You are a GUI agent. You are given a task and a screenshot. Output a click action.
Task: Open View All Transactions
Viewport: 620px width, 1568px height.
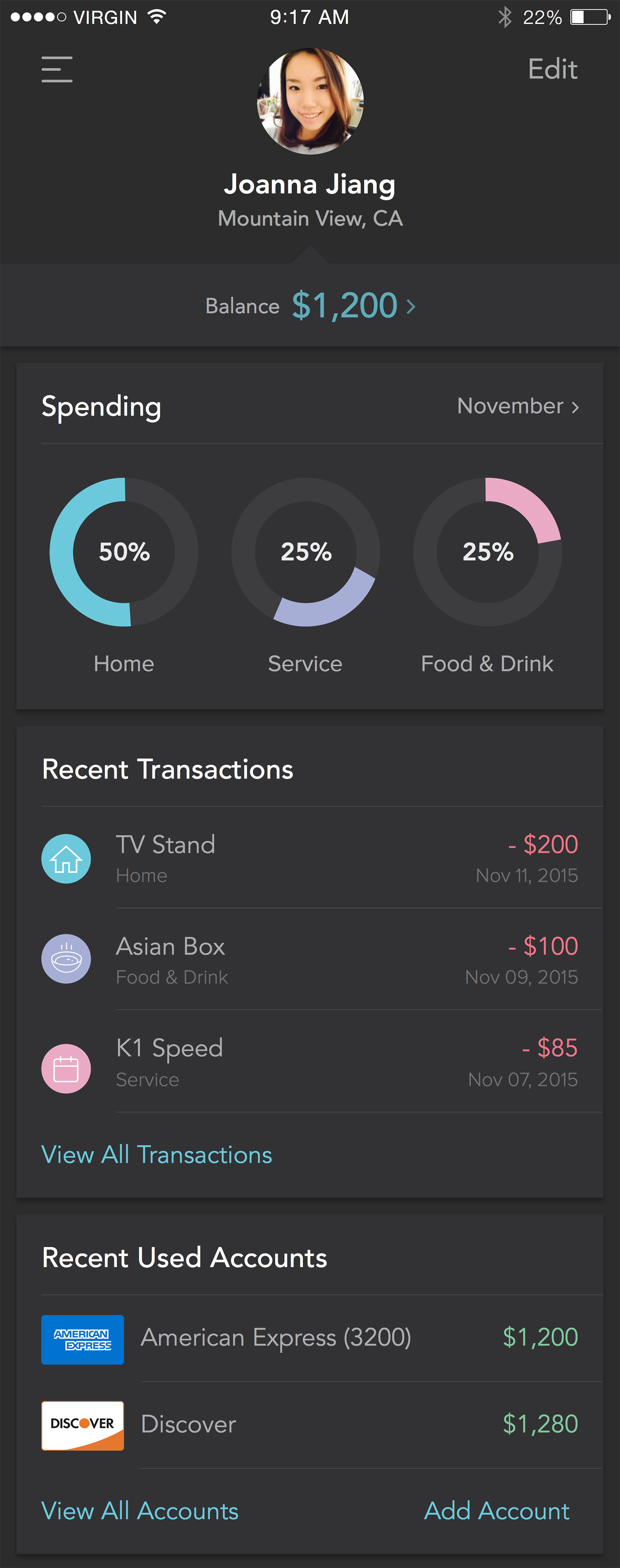coord(156,1154)
